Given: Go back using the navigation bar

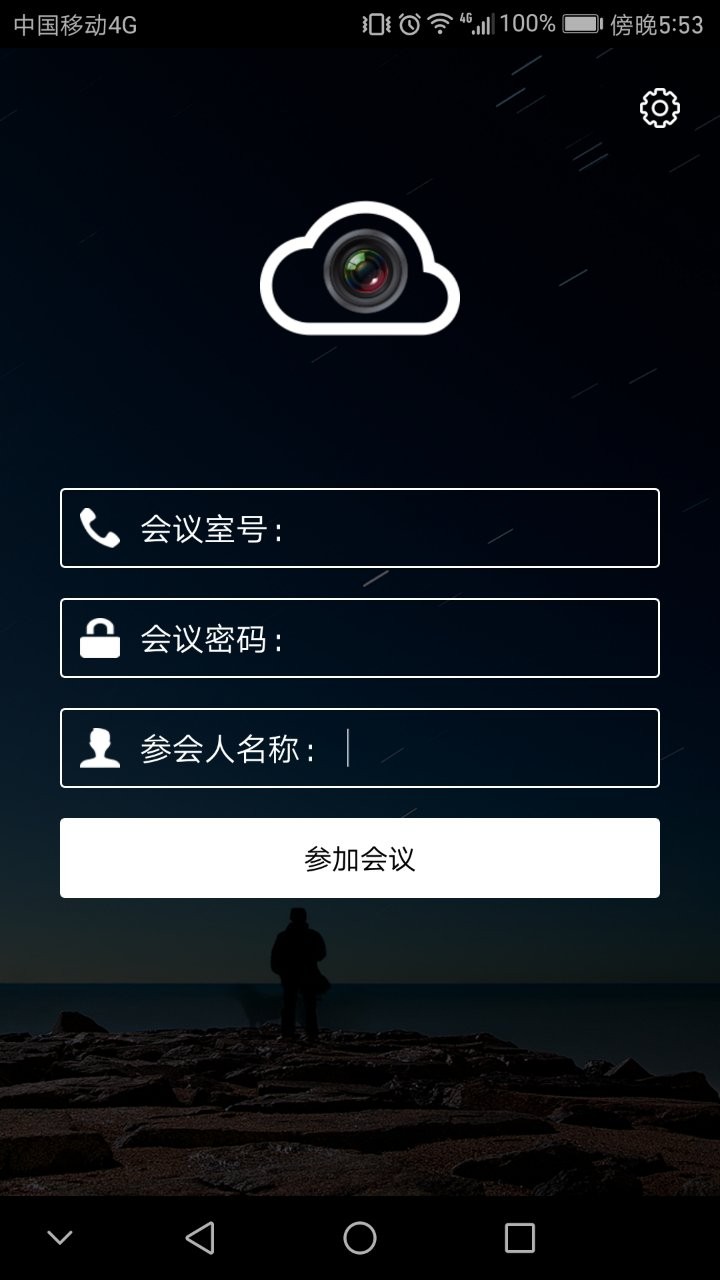Looking at the screenshot, I should 200,1238.
